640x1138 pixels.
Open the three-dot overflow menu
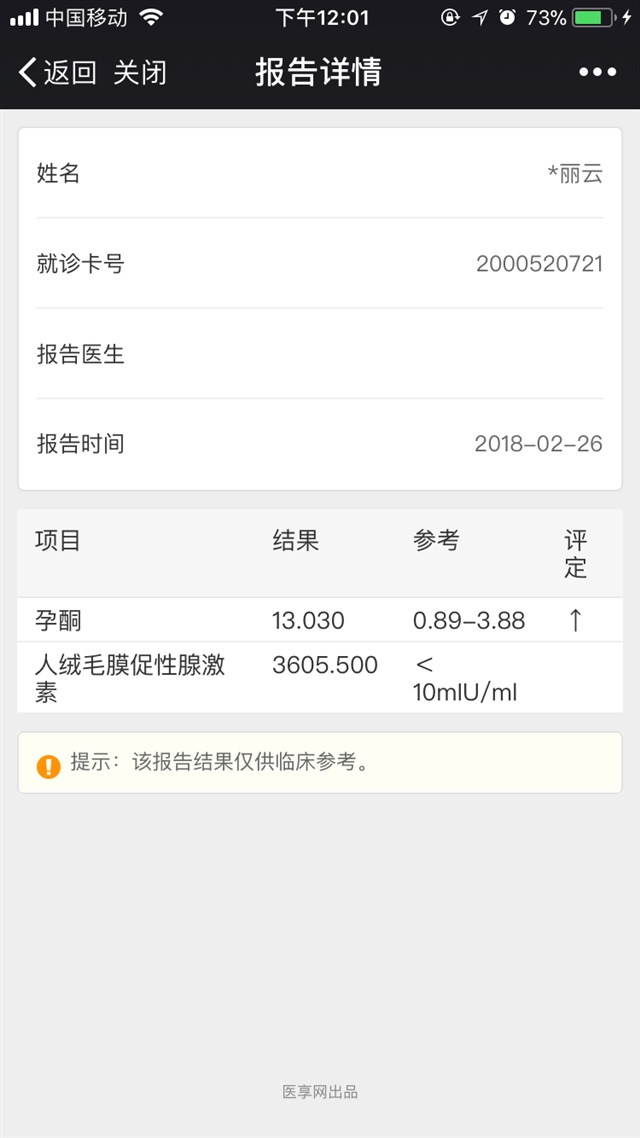[x=597, y=72]
